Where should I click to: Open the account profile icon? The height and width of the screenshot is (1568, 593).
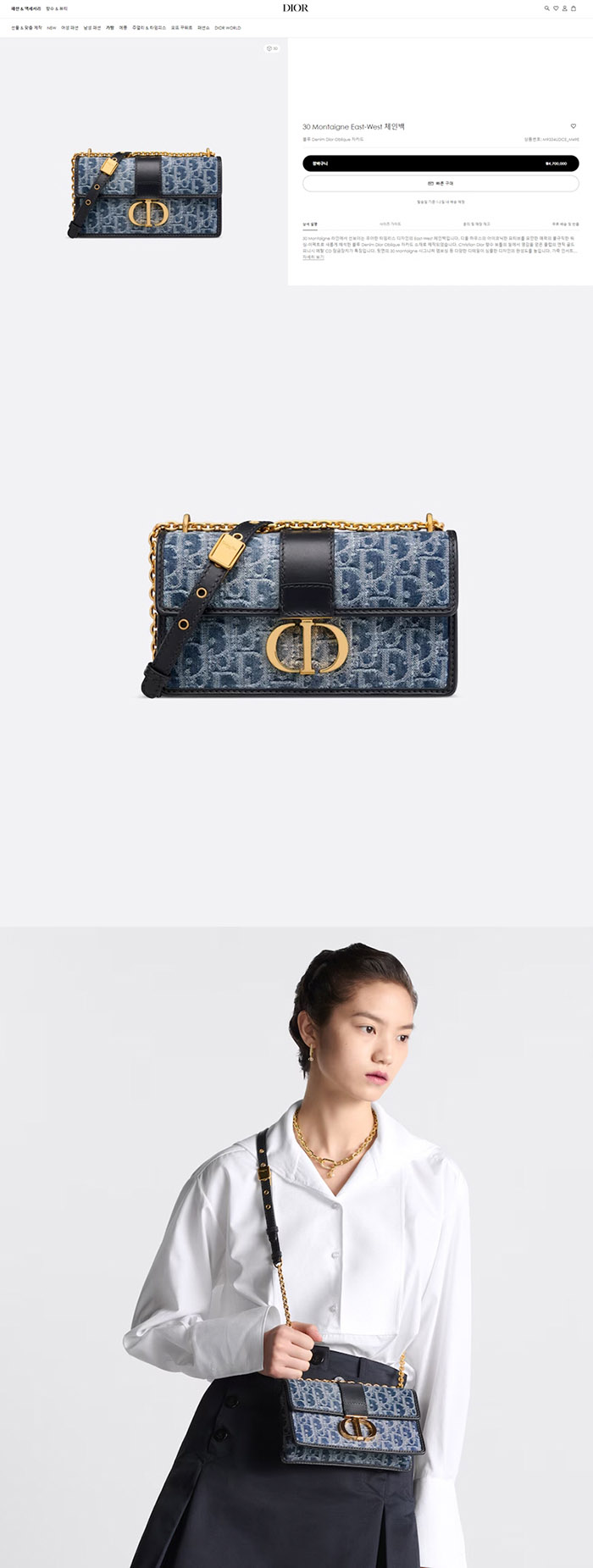564,8
